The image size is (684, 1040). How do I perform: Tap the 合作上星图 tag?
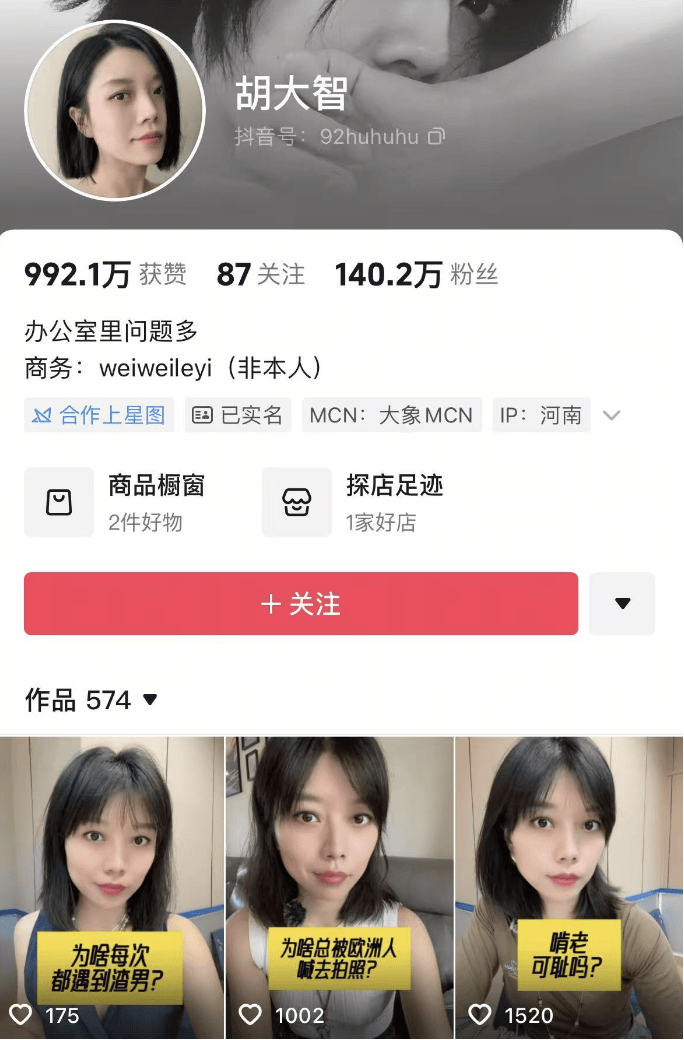[99, 415]
